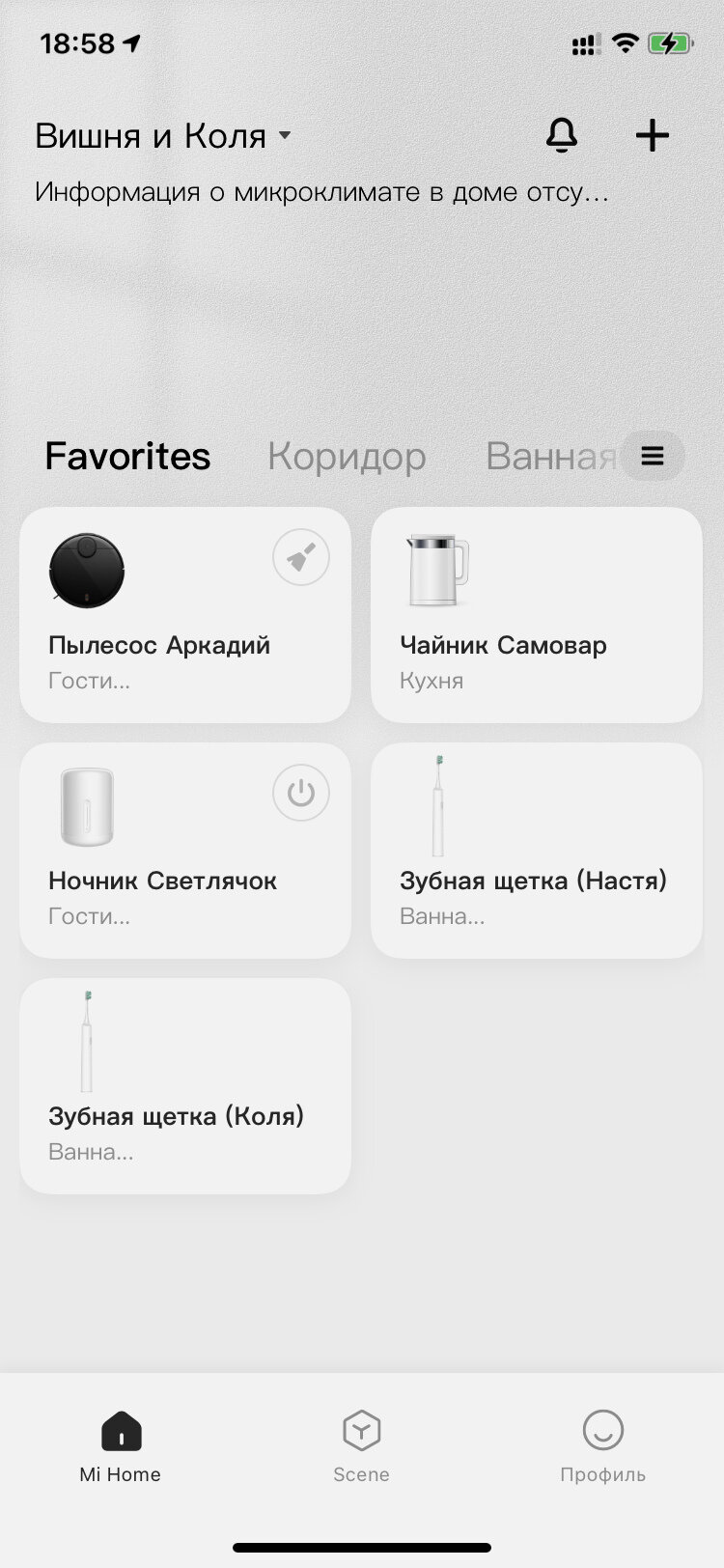Switch to the Коридор room tab

(x=347, y=456)
